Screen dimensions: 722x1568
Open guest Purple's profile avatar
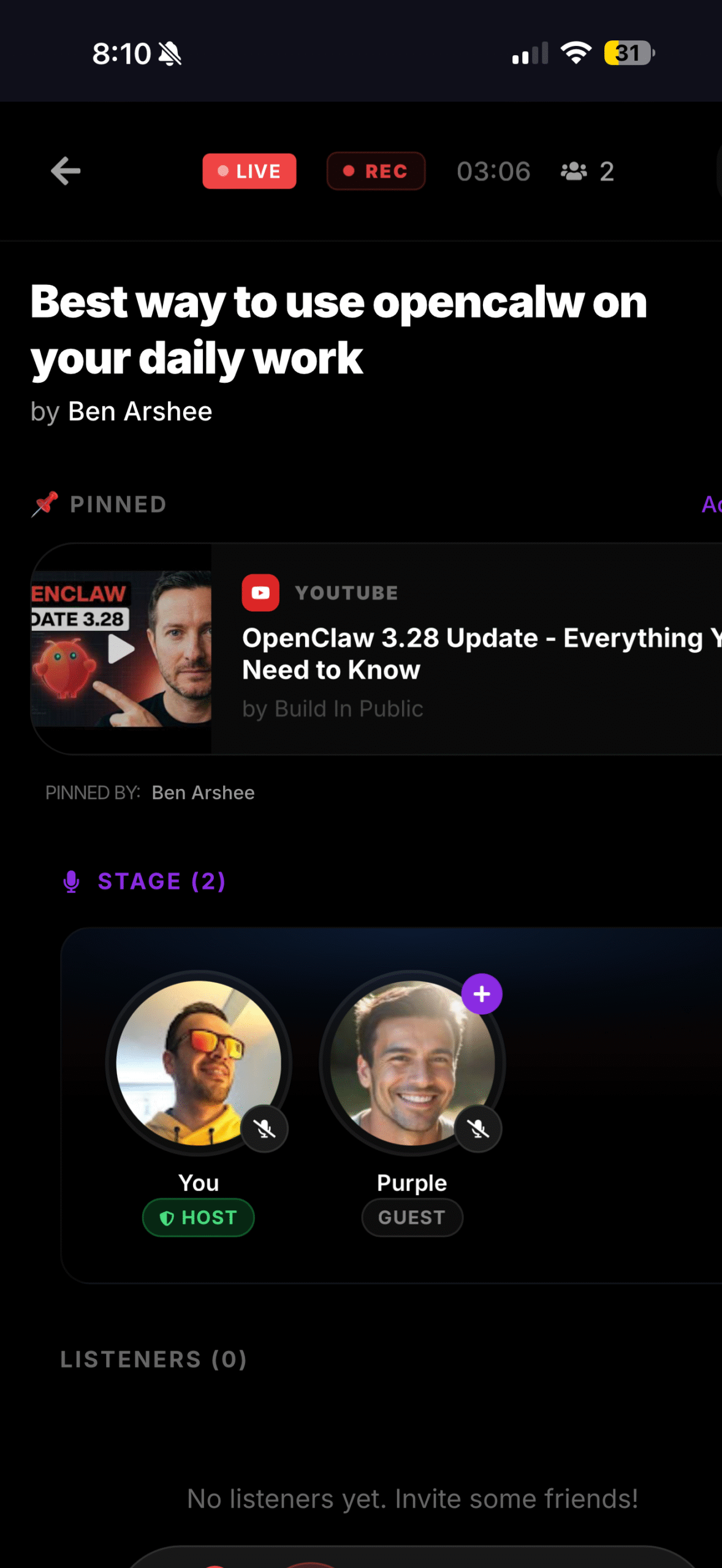(412, 1063)
